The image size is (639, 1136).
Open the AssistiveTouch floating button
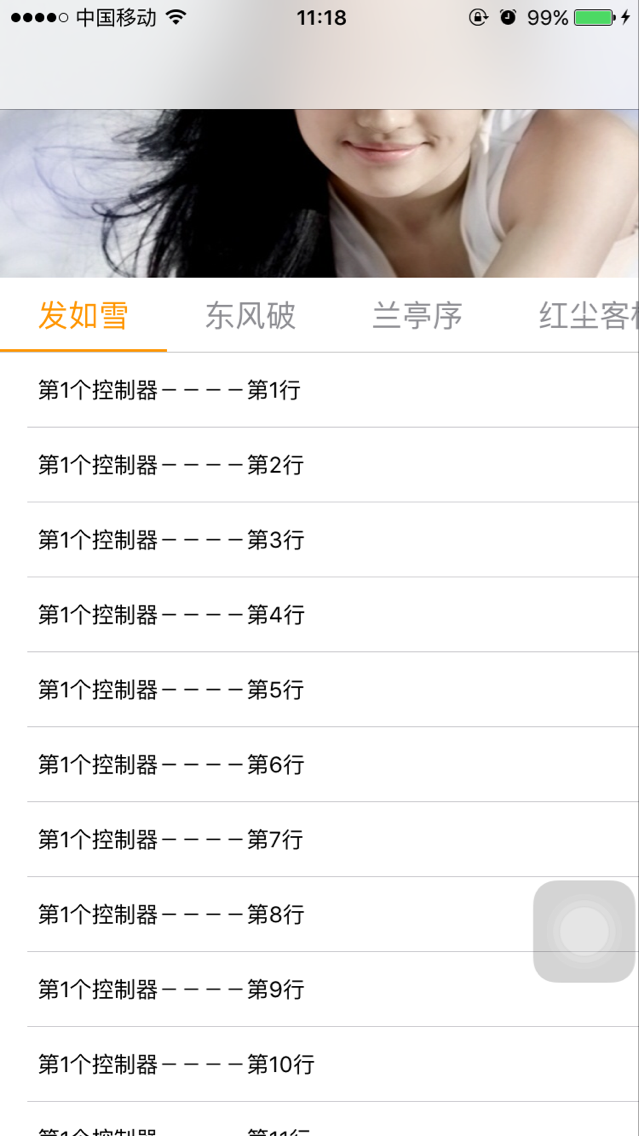click(584, 931)
